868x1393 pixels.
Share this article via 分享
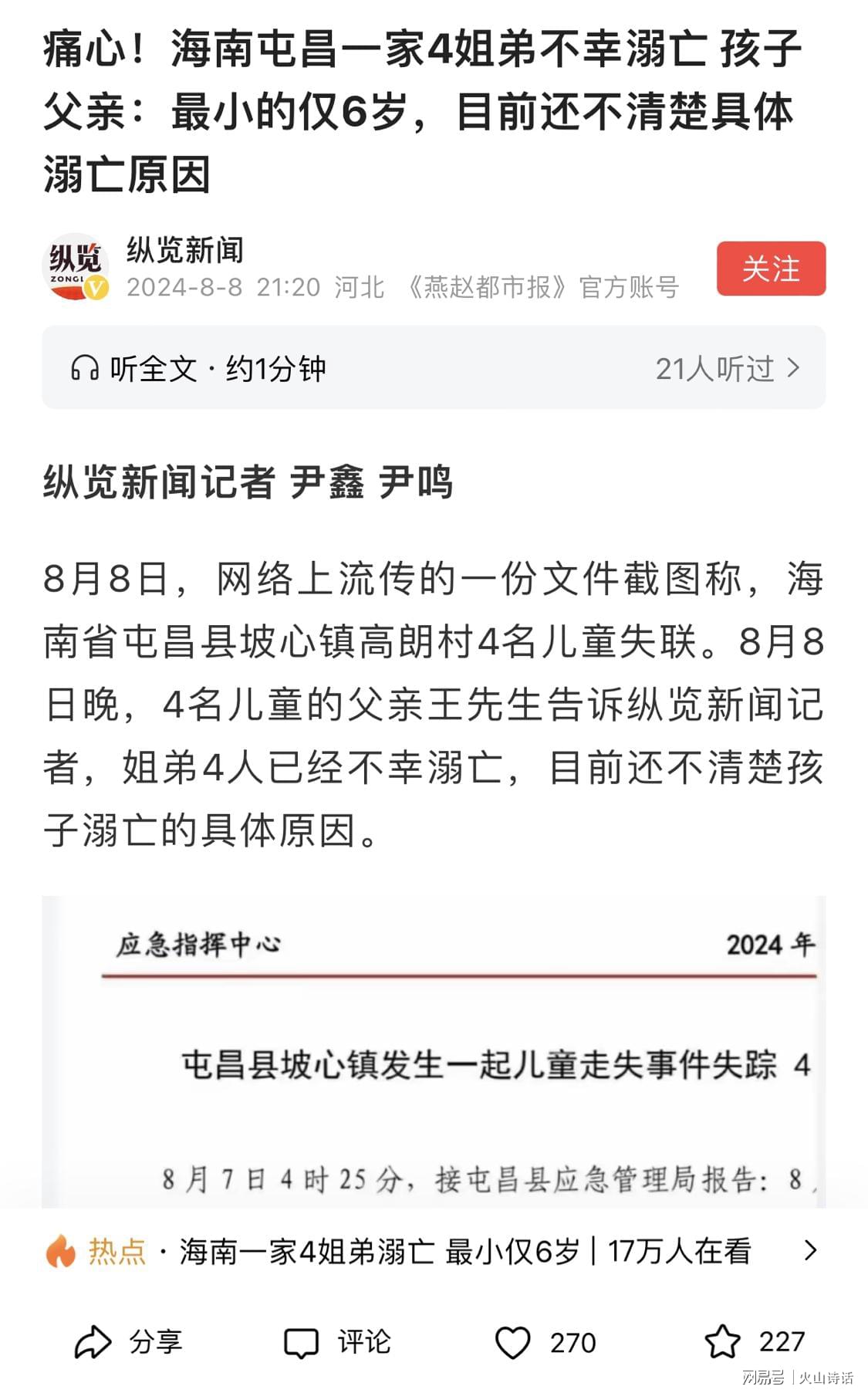[128, 1342]
